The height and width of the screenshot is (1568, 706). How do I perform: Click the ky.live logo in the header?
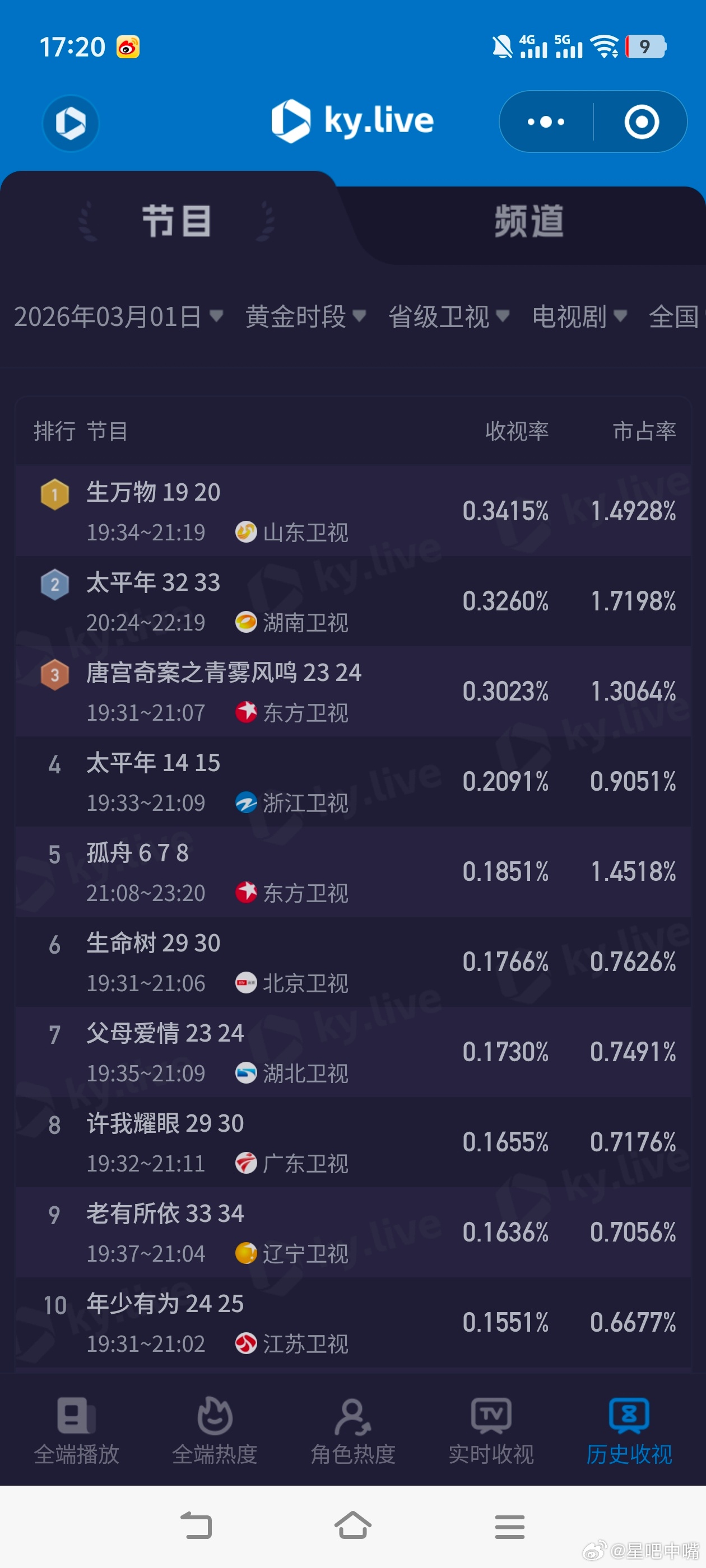pos(354,121)
